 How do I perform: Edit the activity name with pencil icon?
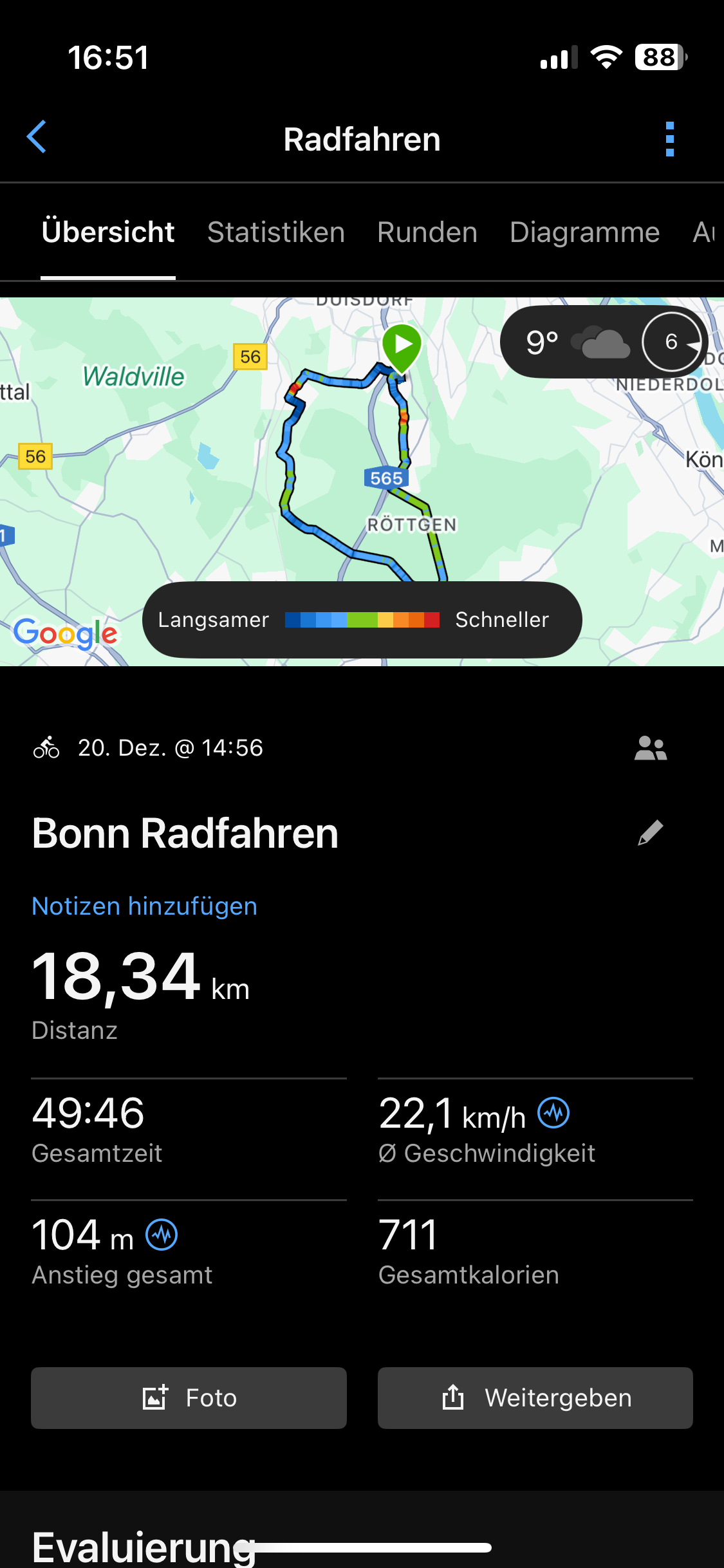(x=650, y=833)
